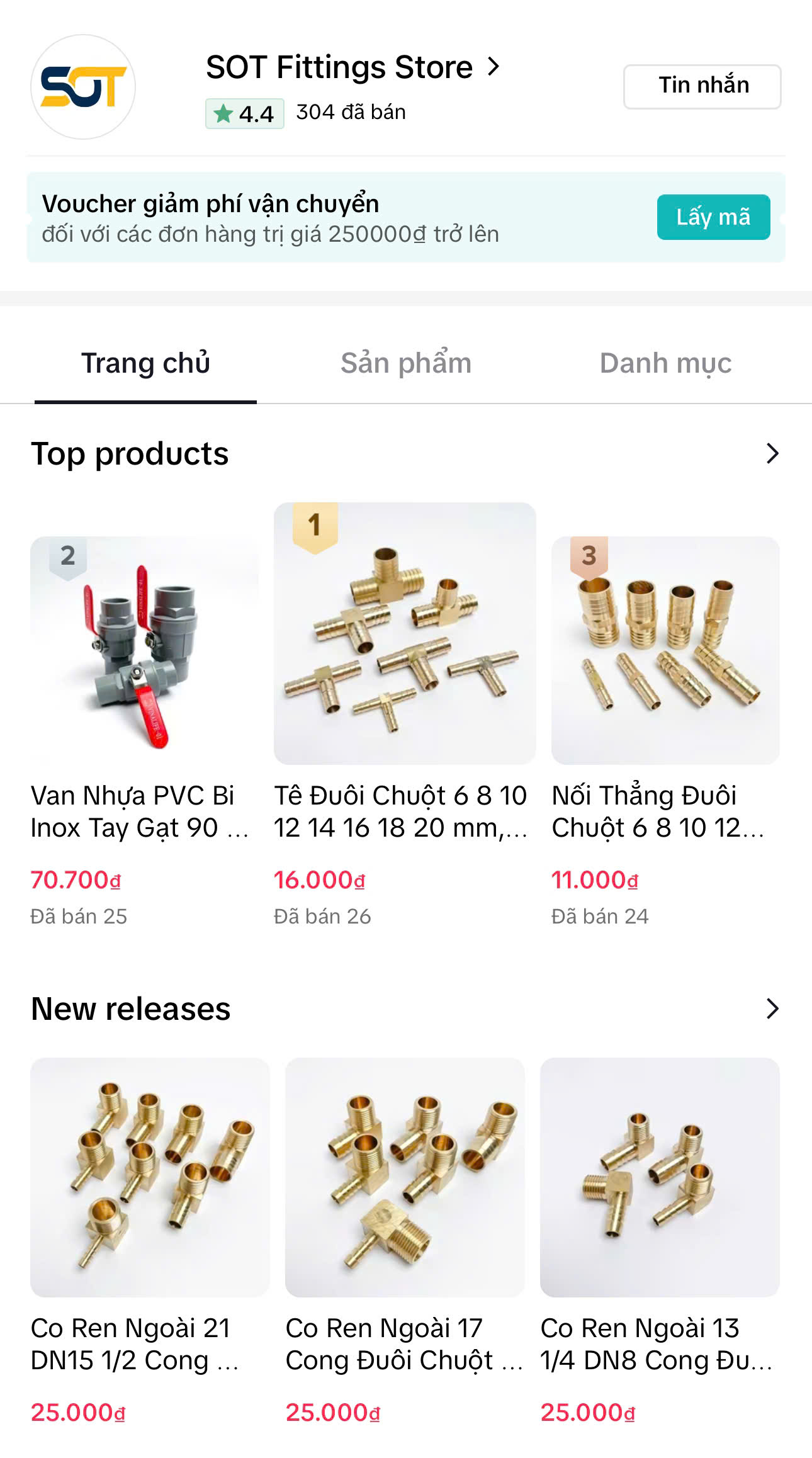Select the Trang chủ tab
This screenshot has width=812, height=1458.
pos(145,363)
